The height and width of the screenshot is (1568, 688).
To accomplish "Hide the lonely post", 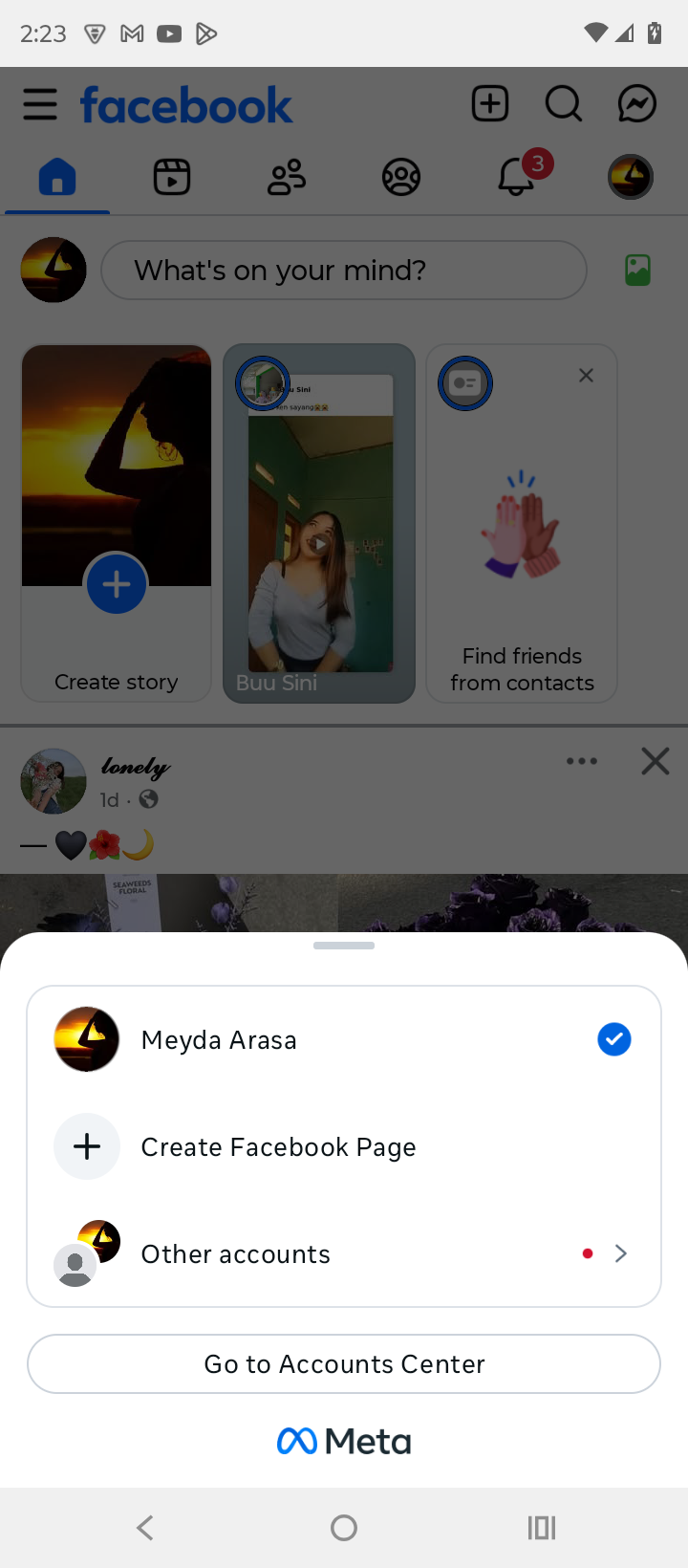I will click(656, 761).
